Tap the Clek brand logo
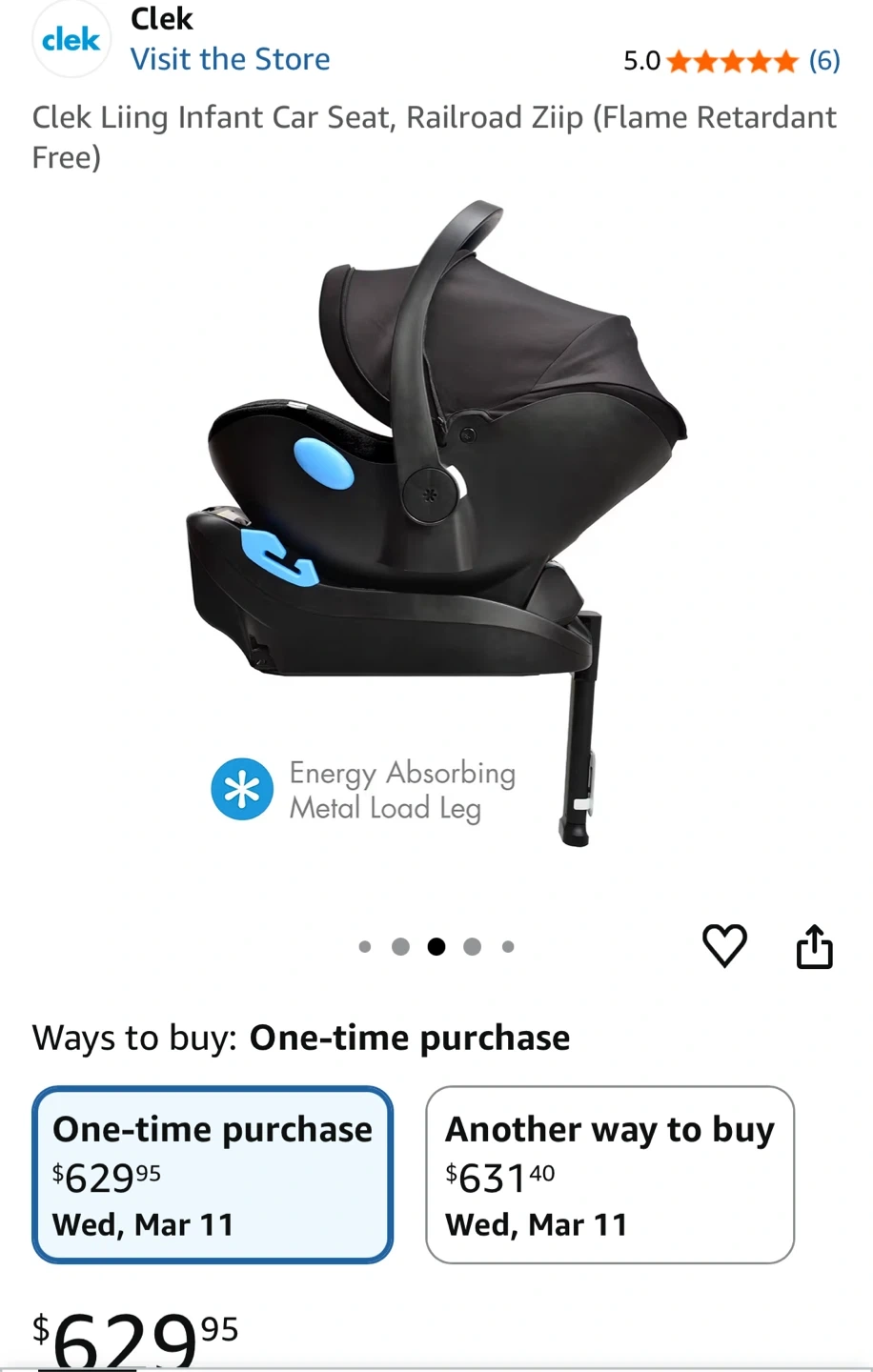Image resolution: width=873 pixels, height=1372 pixels. pyautogui.click(x=71, y=40)
